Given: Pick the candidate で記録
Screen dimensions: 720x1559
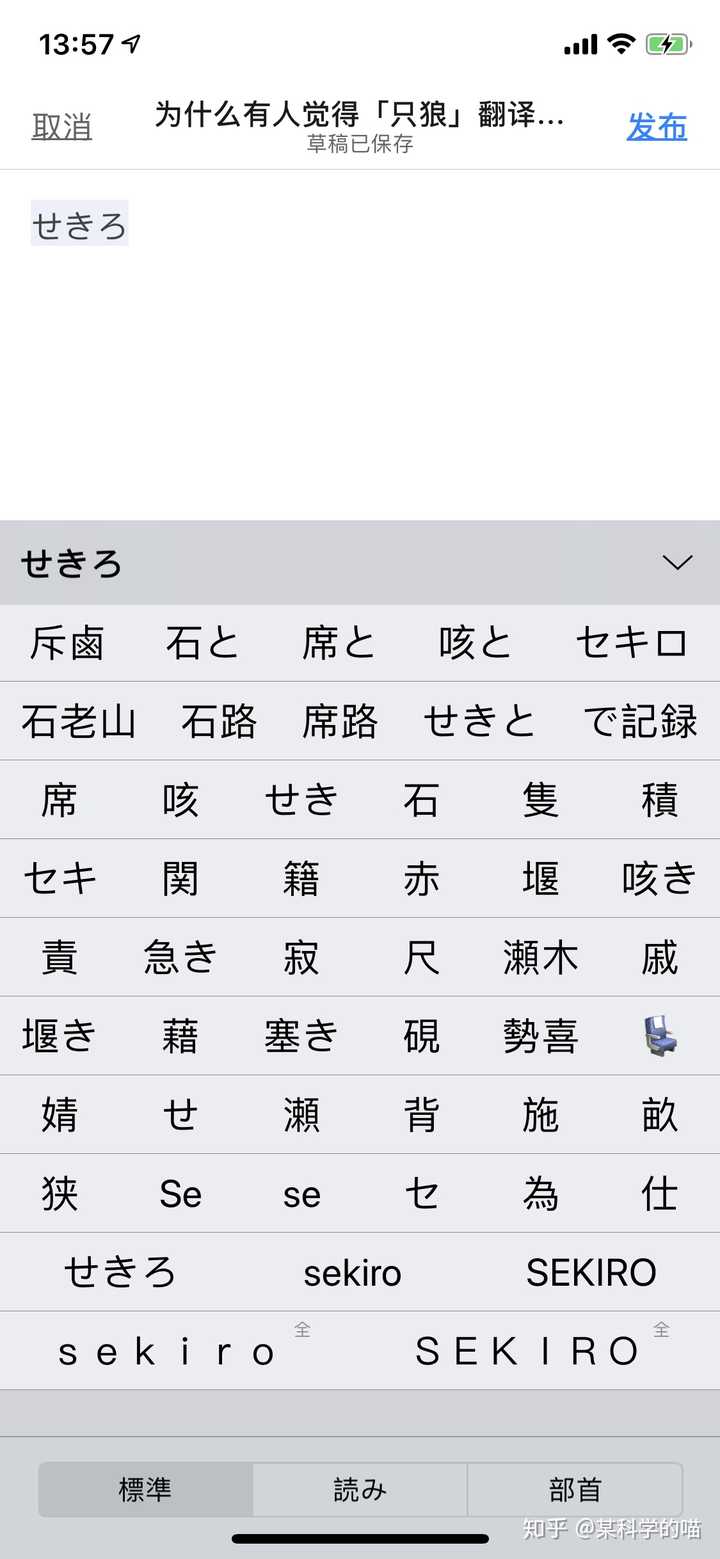Looking at the screenshot, I should (x=640, y=721).
